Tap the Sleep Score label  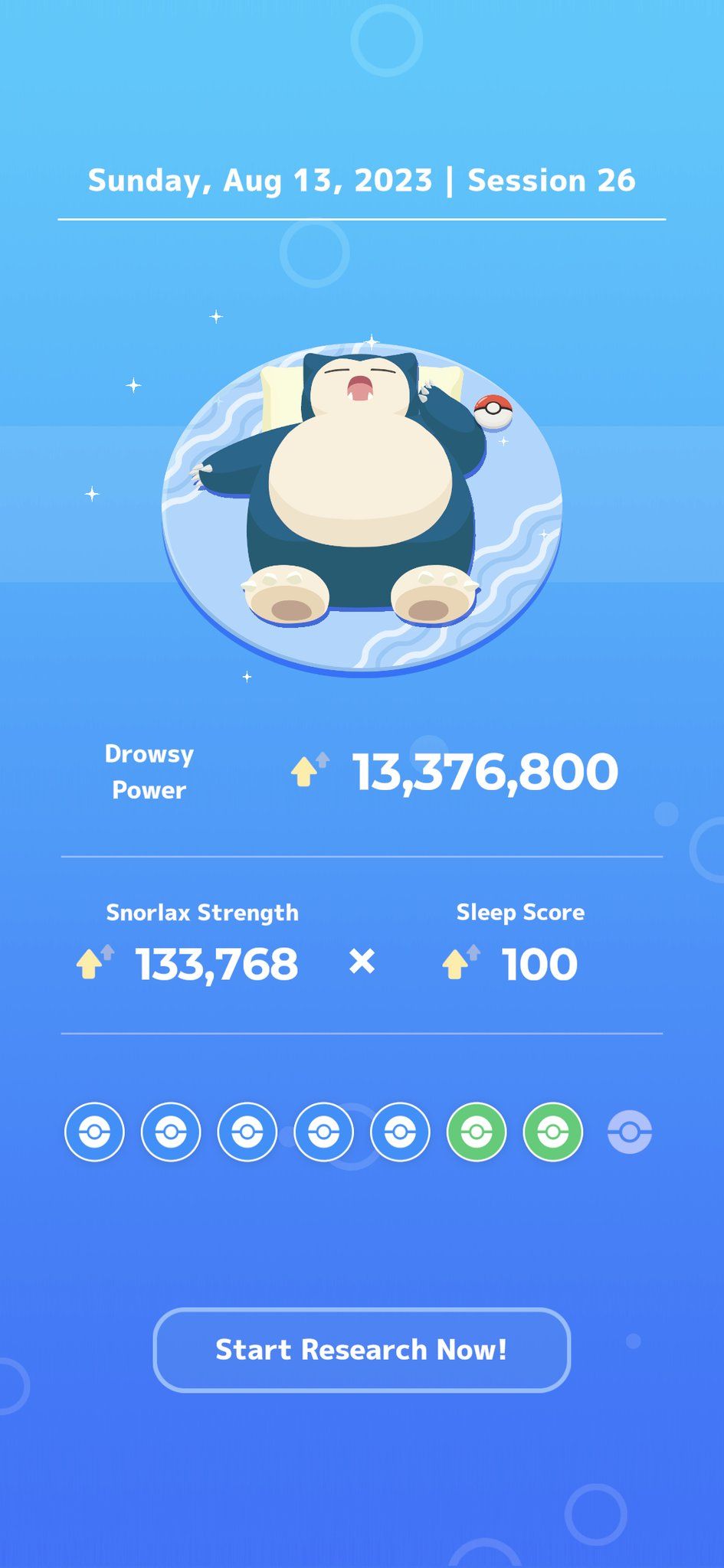521,912
